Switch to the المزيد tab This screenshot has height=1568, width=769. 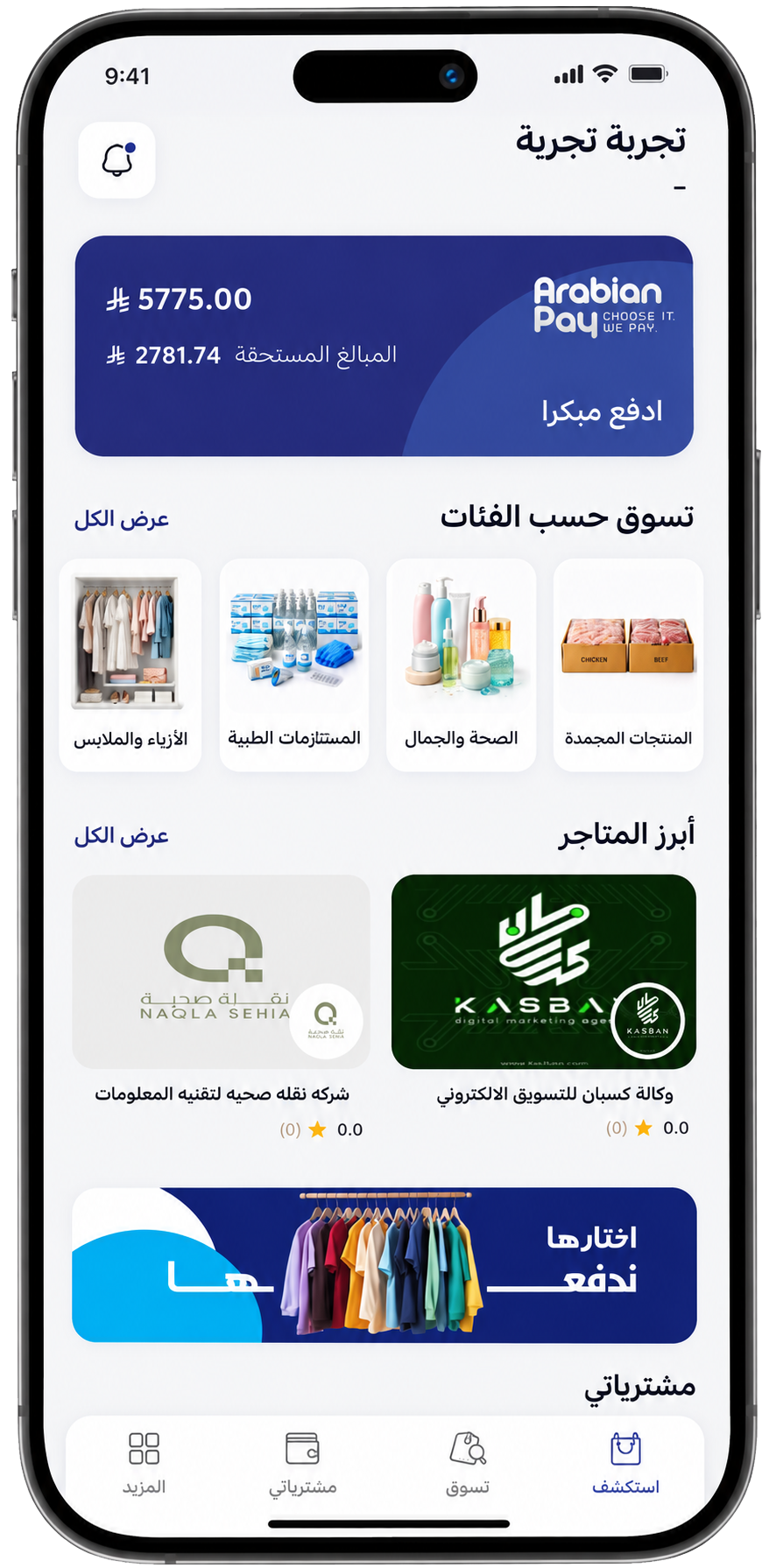(144, 1464)
